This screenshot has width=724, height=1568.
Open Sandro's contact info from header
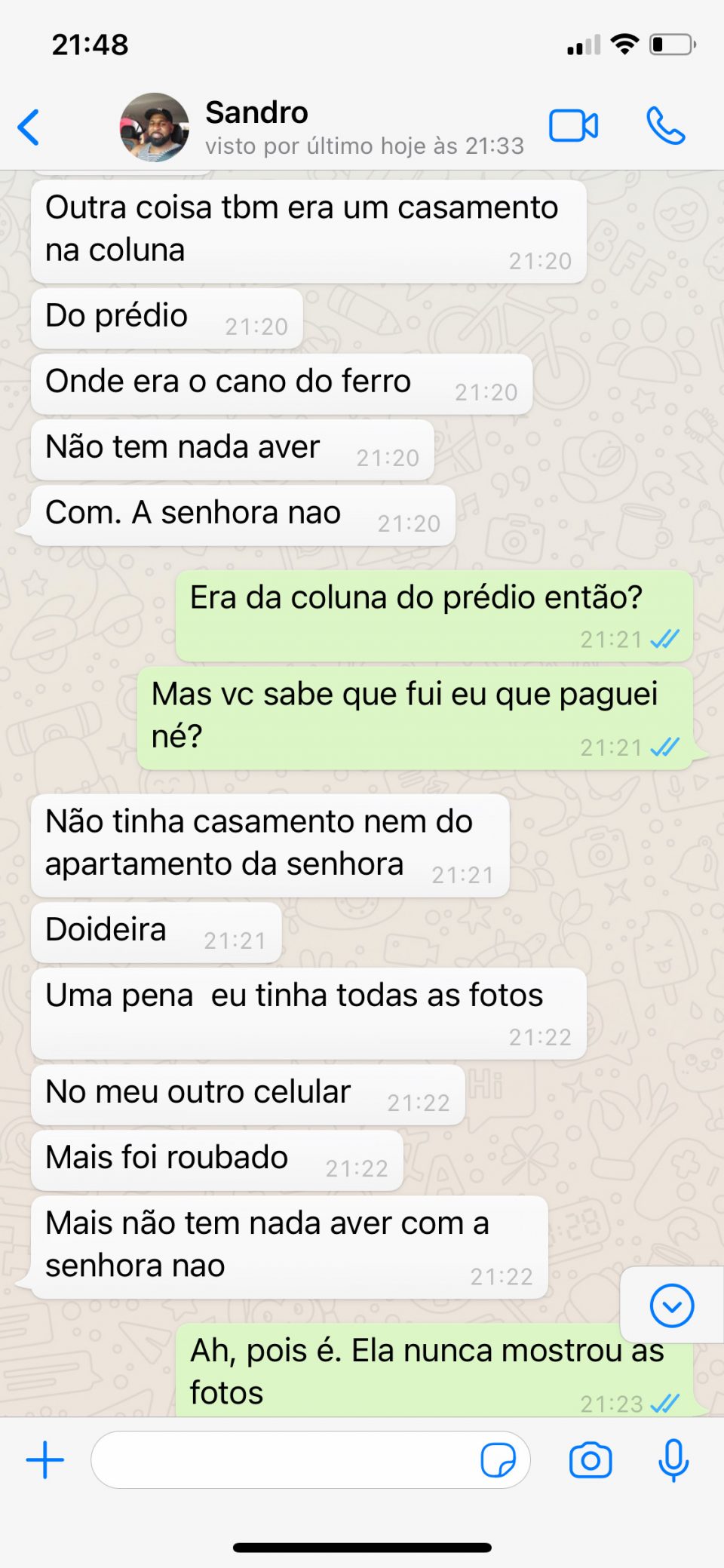pos(364,127)
